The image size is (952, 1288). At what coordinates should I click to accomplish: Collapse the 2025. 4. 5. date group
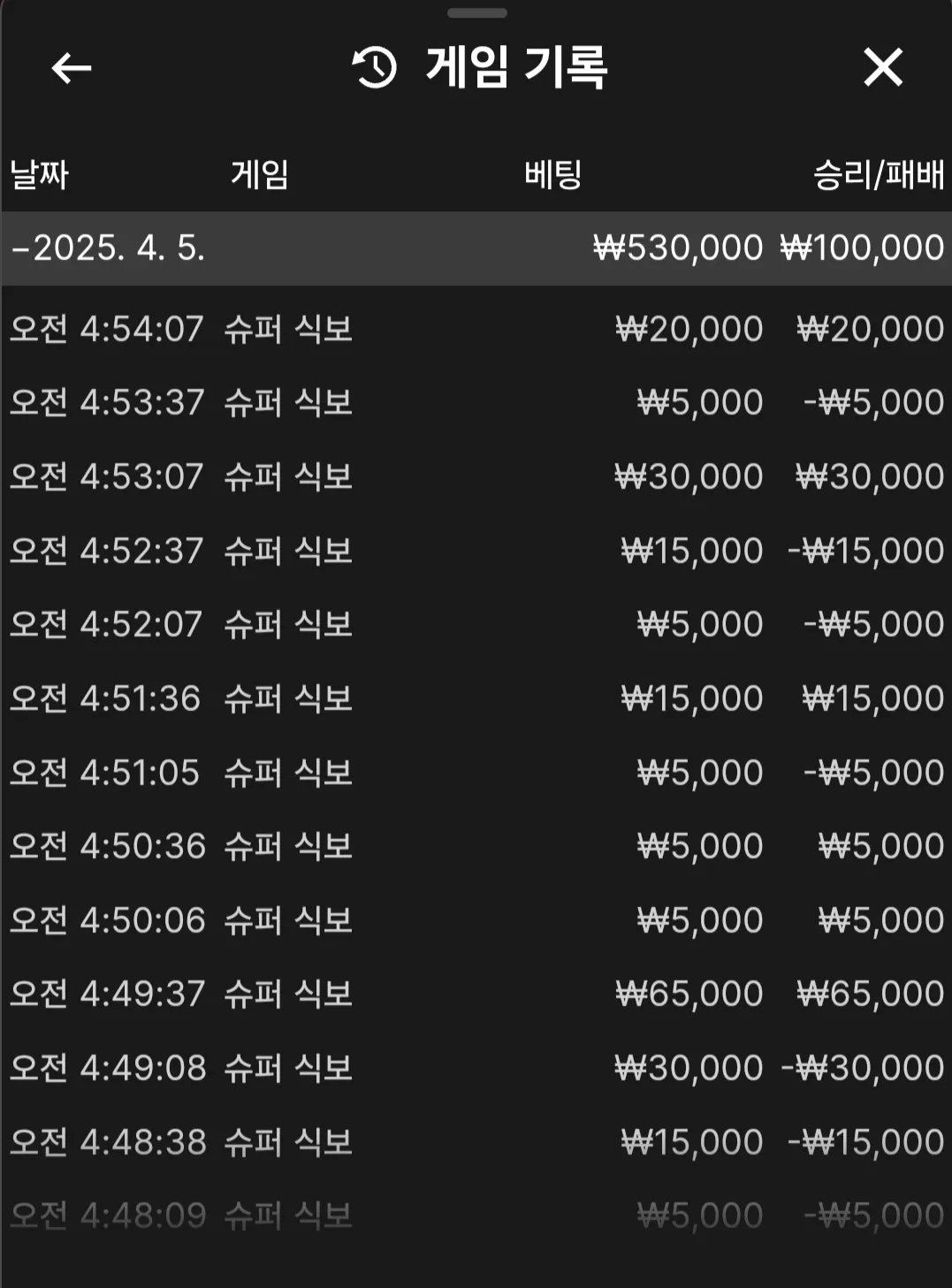tap(476, 248)
